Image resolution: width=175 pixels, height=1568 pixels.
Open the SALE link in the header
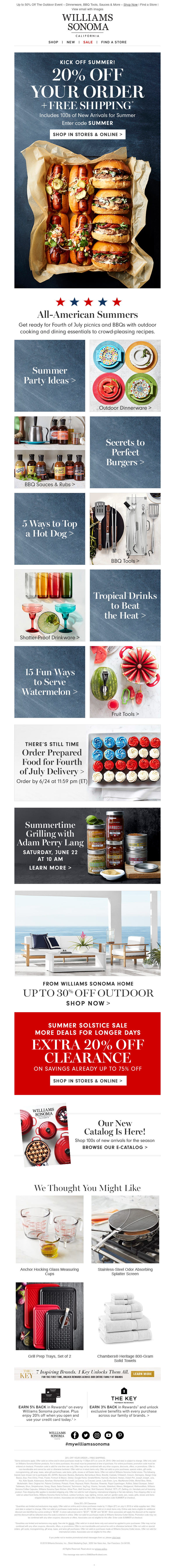(88, 42)
